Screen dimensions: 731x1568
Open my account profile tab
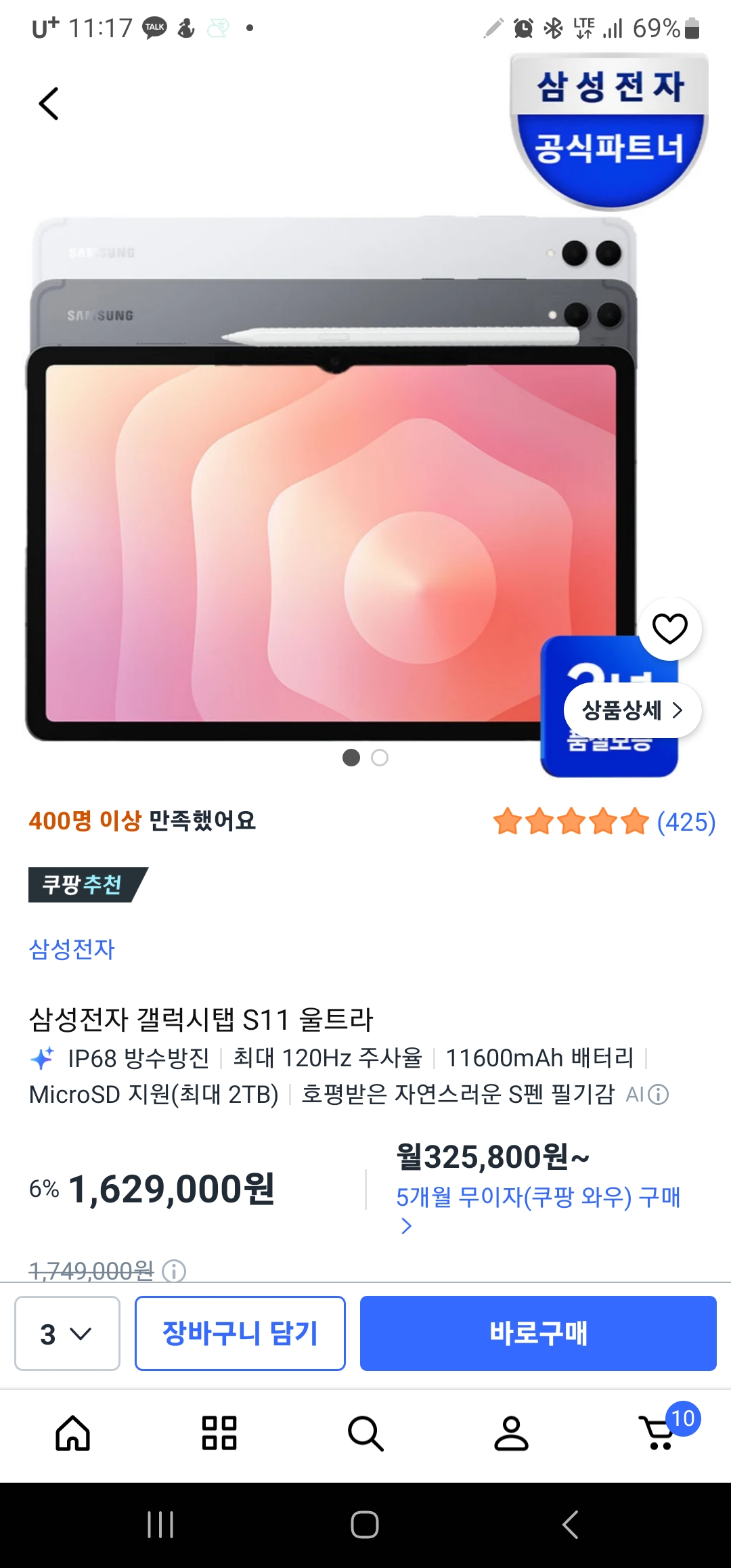pyautogui.click(x=512, y=1433)
